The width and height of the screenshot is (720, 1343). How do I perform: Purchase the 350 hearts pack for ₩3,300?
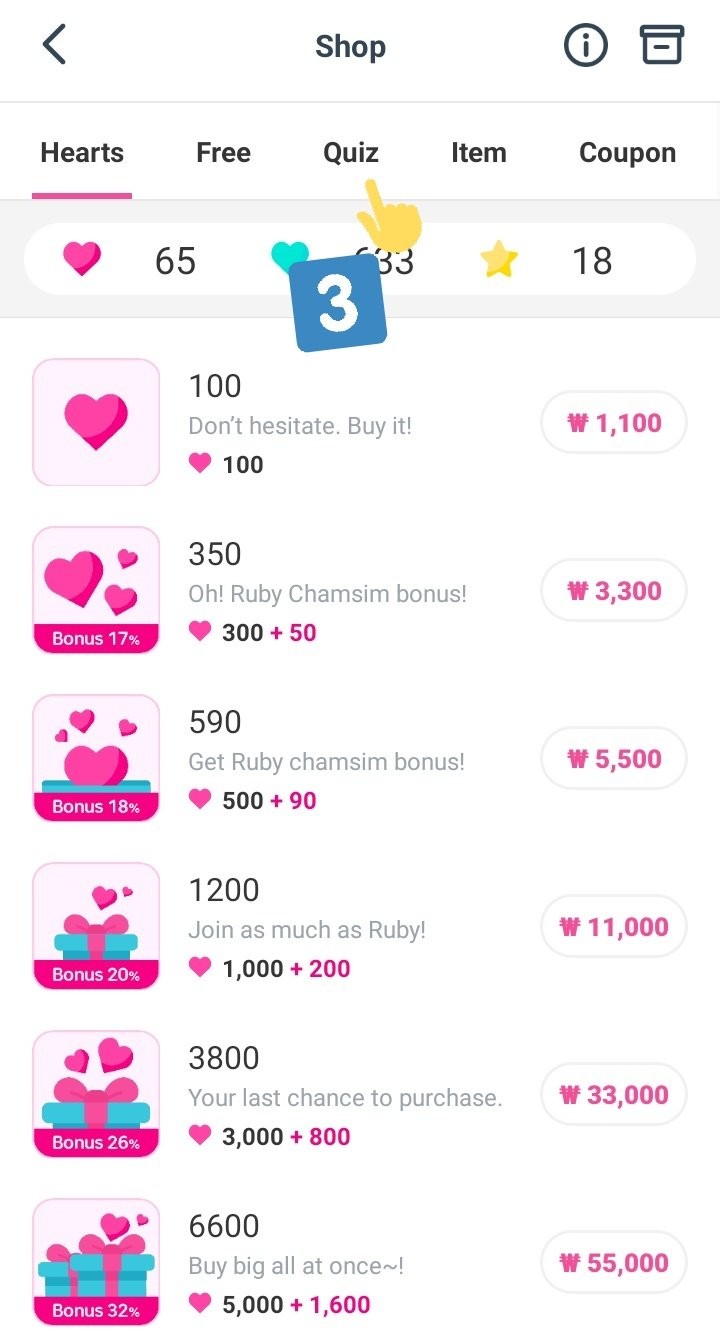pos(614,591)
